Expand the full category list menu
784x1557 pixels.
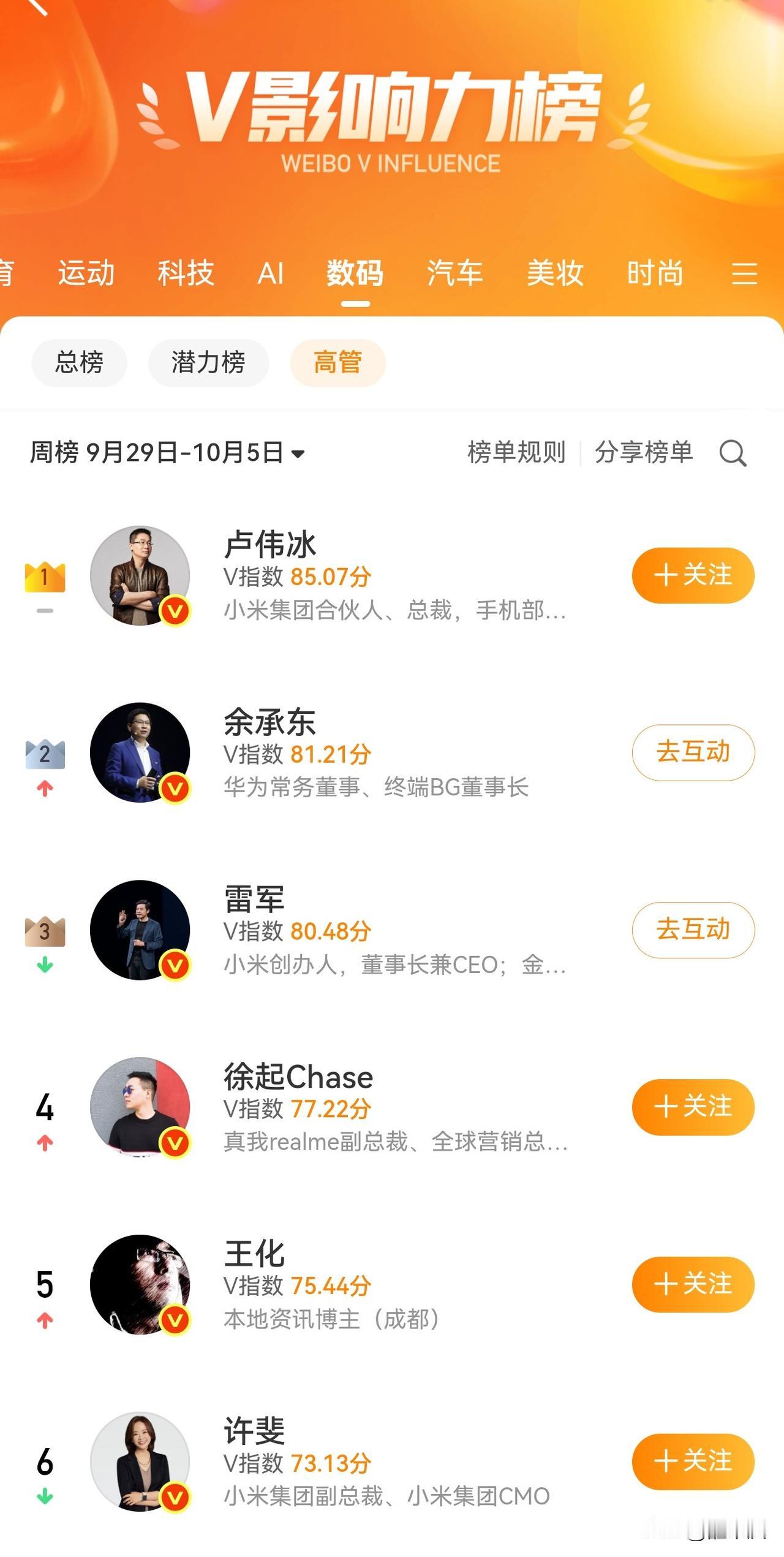pos(745,273)
